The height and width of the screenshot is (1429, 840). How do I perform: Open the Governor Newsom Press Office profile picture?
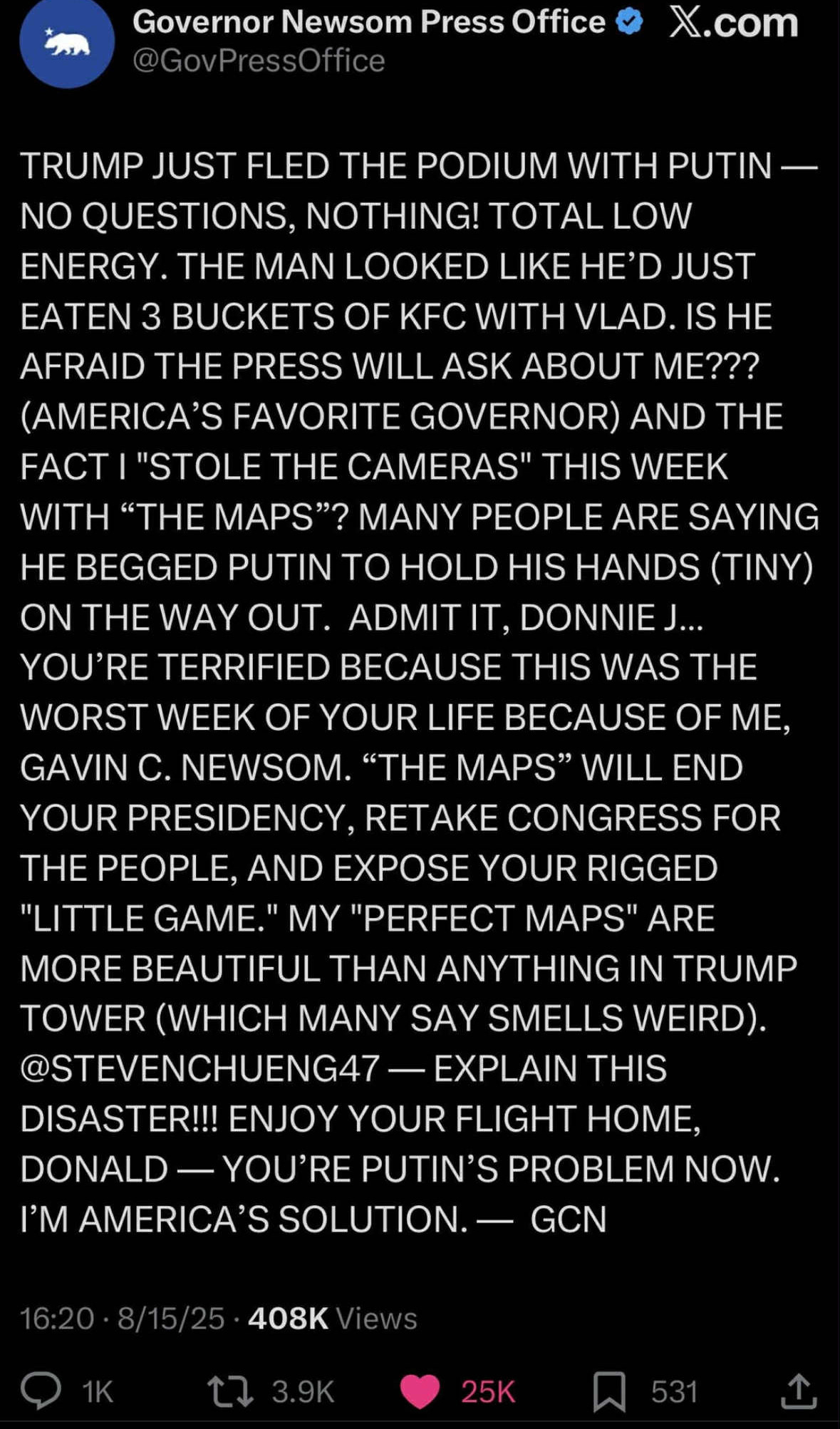[66, 43]
